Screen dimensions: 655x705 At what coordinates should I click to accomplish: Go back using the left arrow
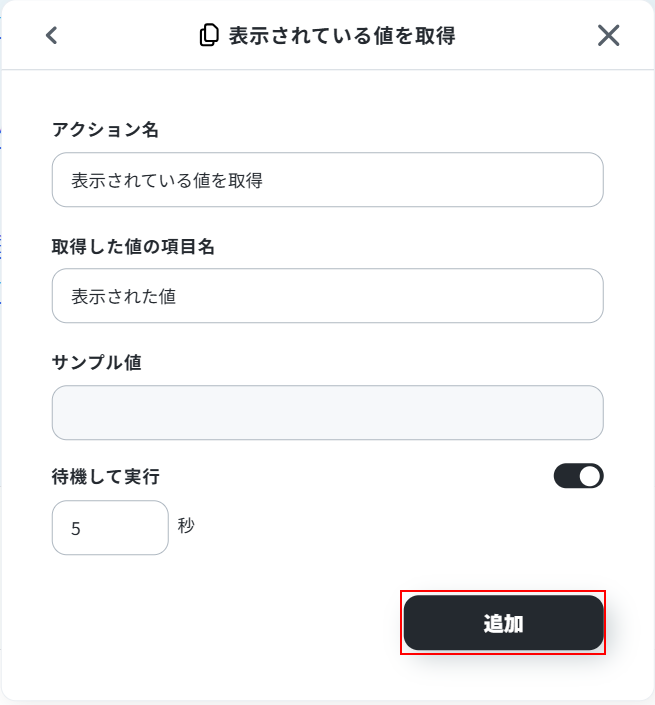pos(52,36)
